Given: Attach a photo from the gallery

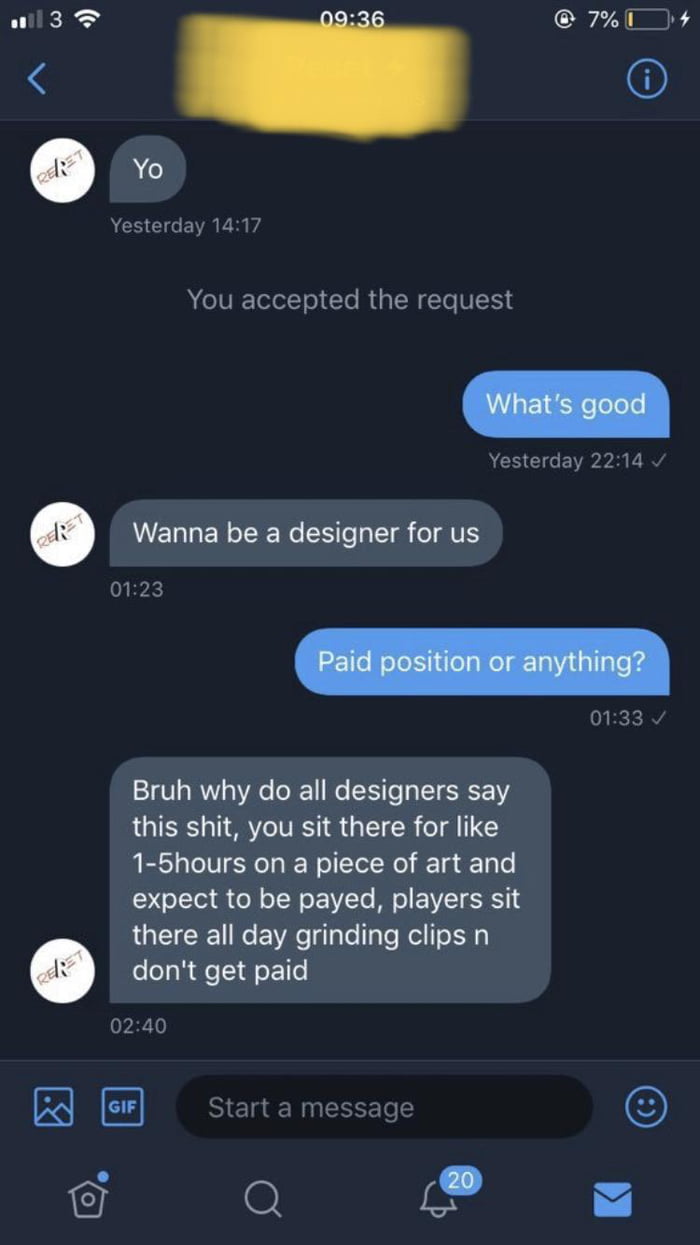Looking at the screenshot, I should click(55, 1107).
